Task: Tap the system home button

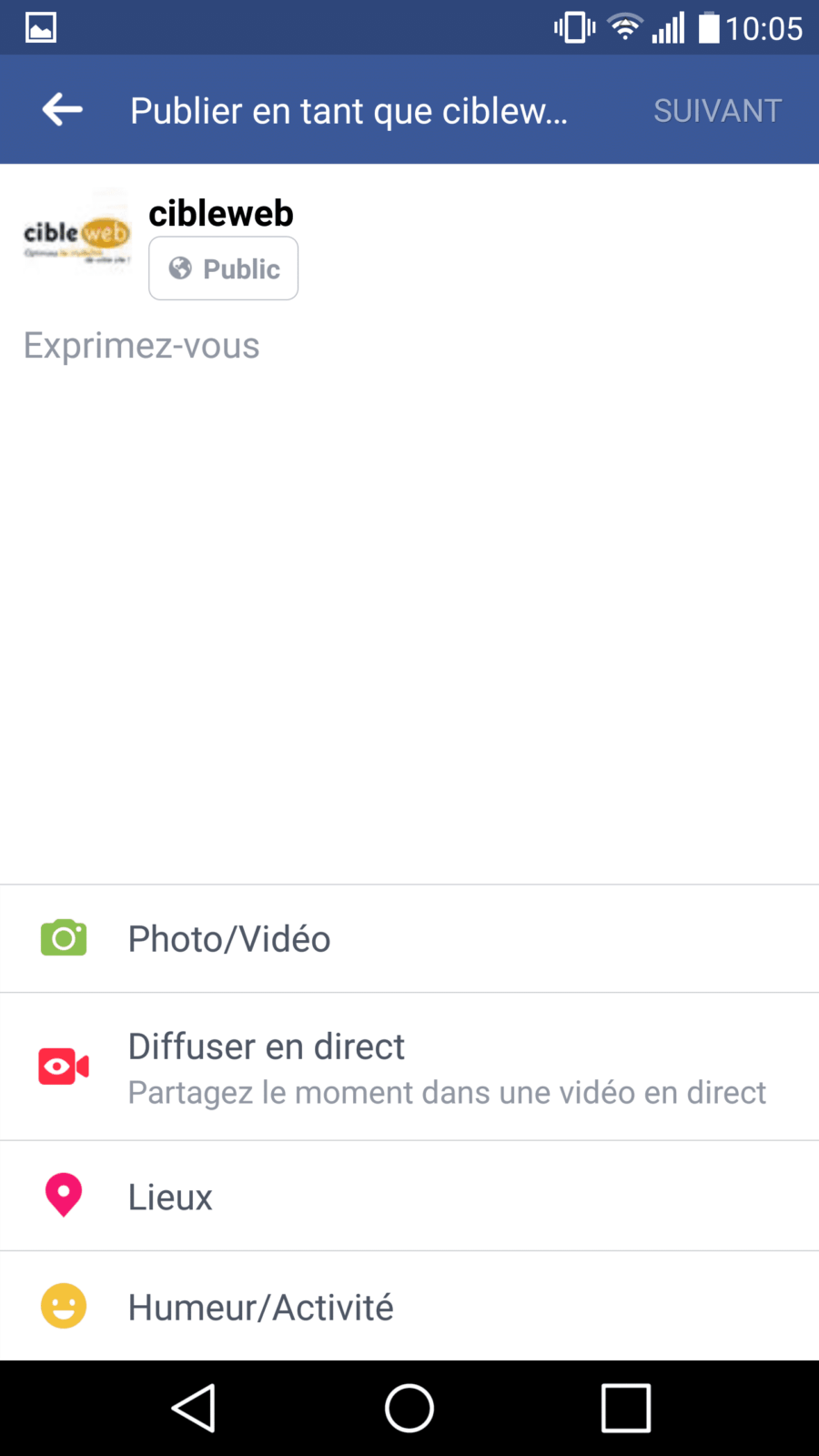Action: (x=409, y=1409)
